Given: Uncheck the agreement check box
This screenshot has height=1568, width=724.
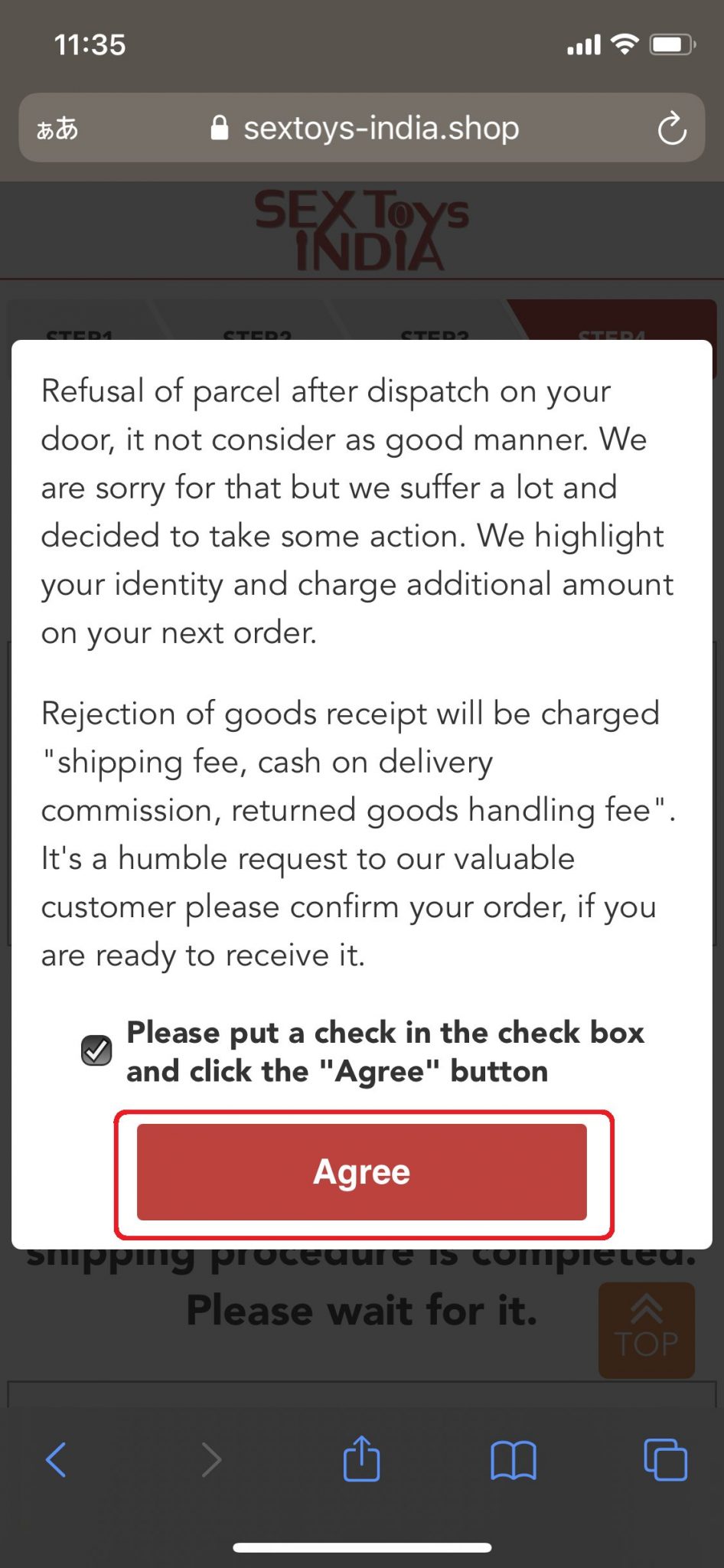Looking at the screenshot, I should point(96,1050).
